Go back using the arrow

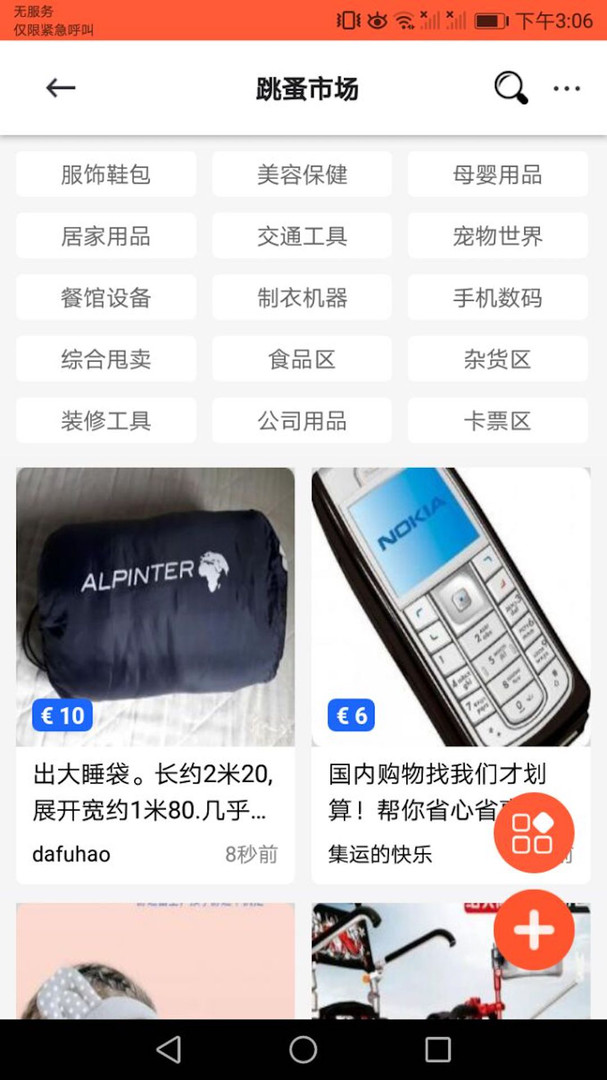[61, 88]
